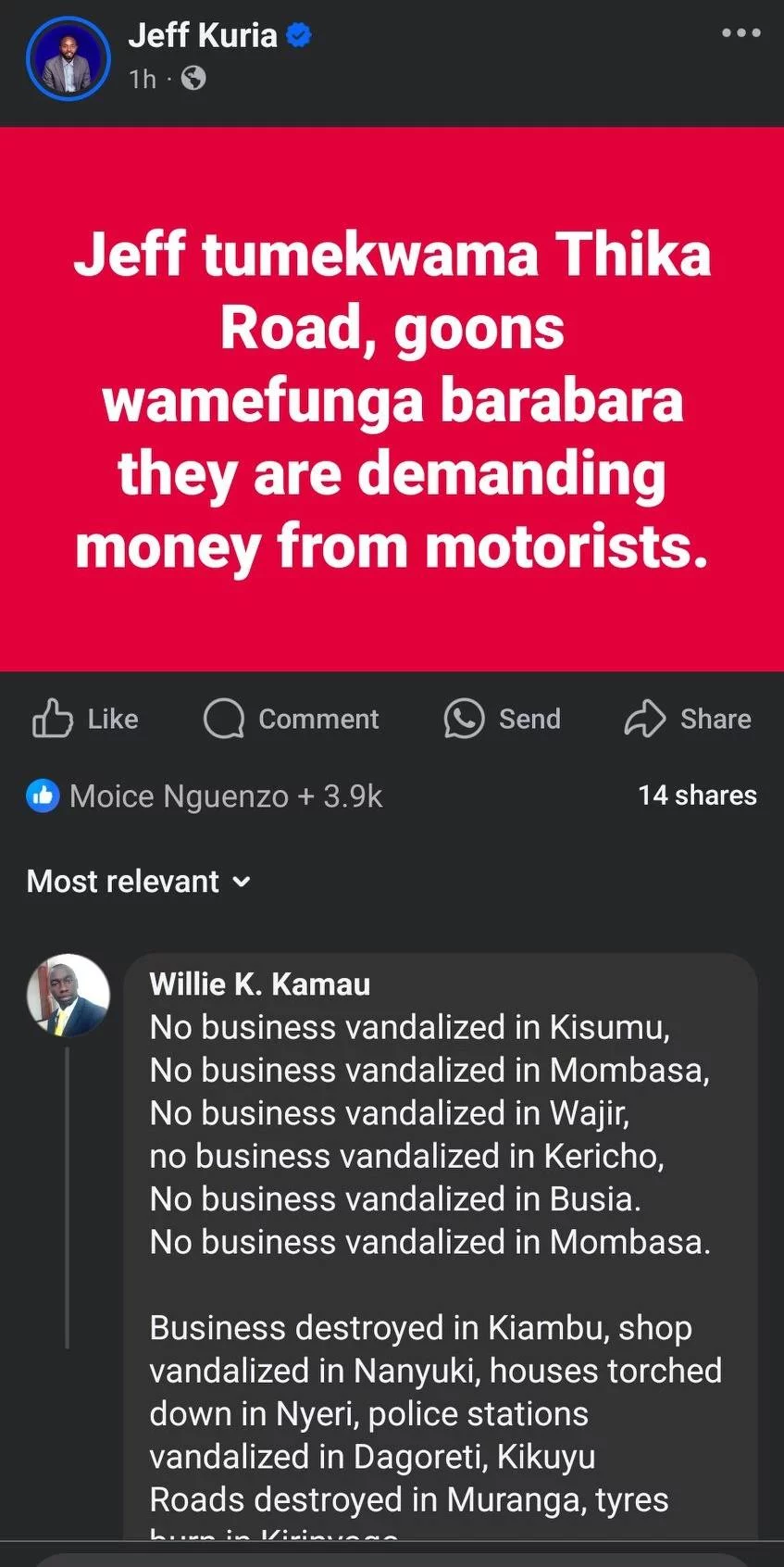The image size is (784, 1567).
Task: Open the post's three-dot overflow menu
Action: click(740, 33)
